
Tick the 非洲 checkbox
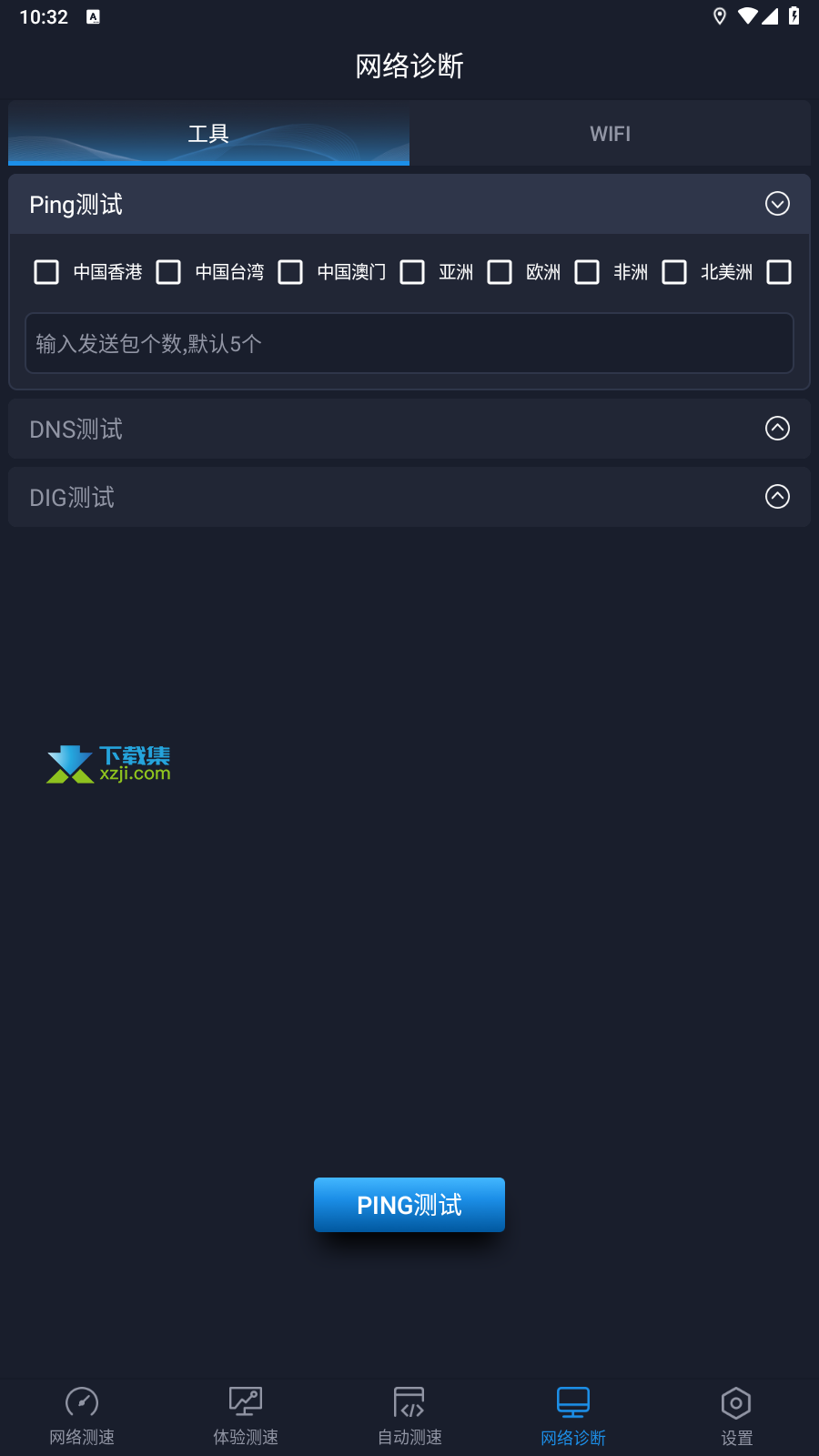pyautogui.click(x=587, y=272)
